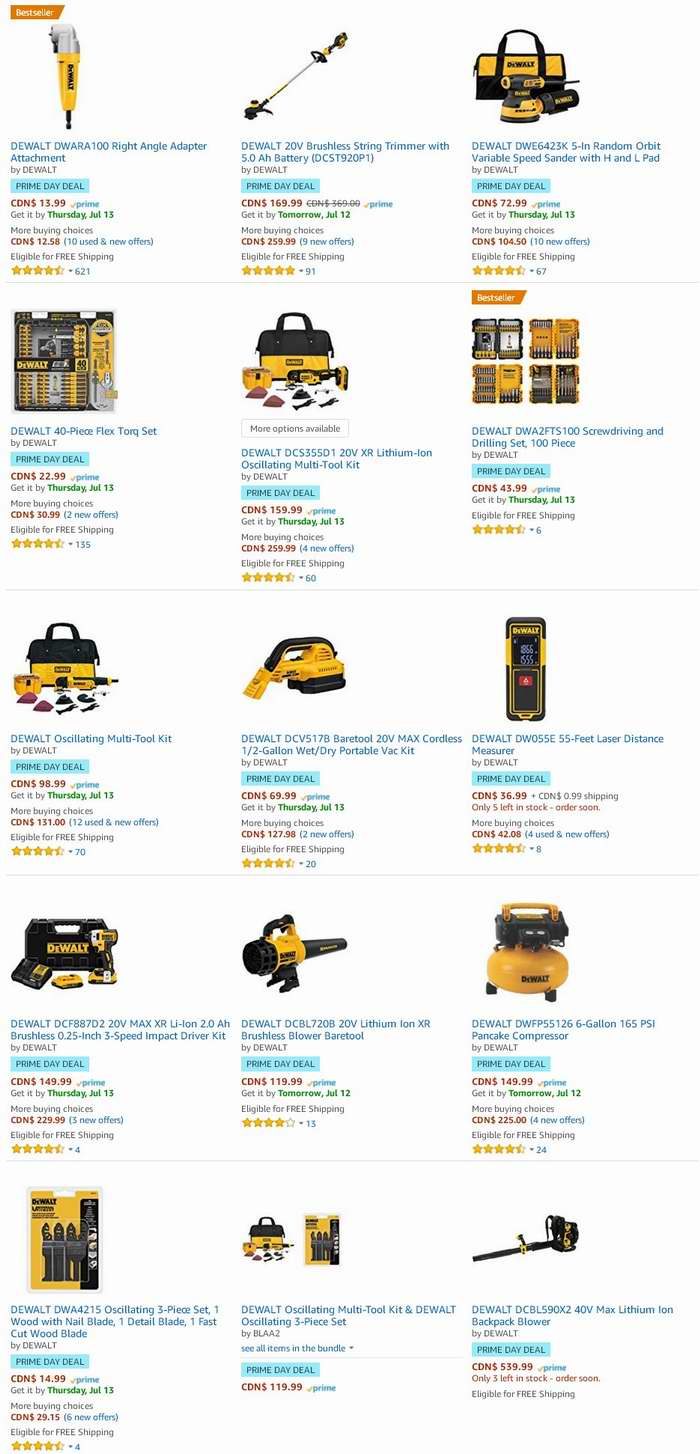Expand see all items in the bundle
Screen dimensions: 700x1454
[297, 1348]
